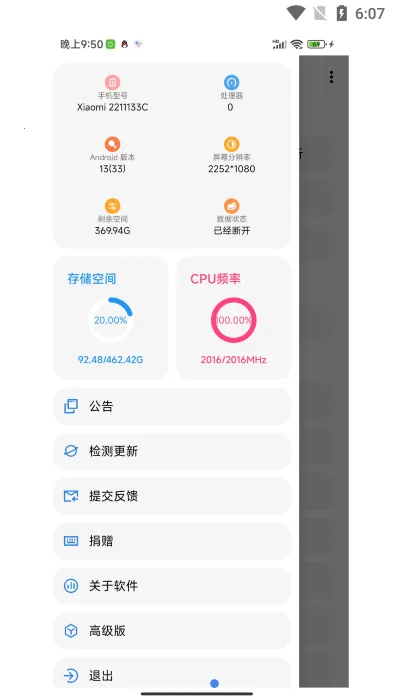This screenshot has width=394, height=700.
Task: Open the three-dot overflow menu
Action: pyautogui.click(x=331, y=77)
